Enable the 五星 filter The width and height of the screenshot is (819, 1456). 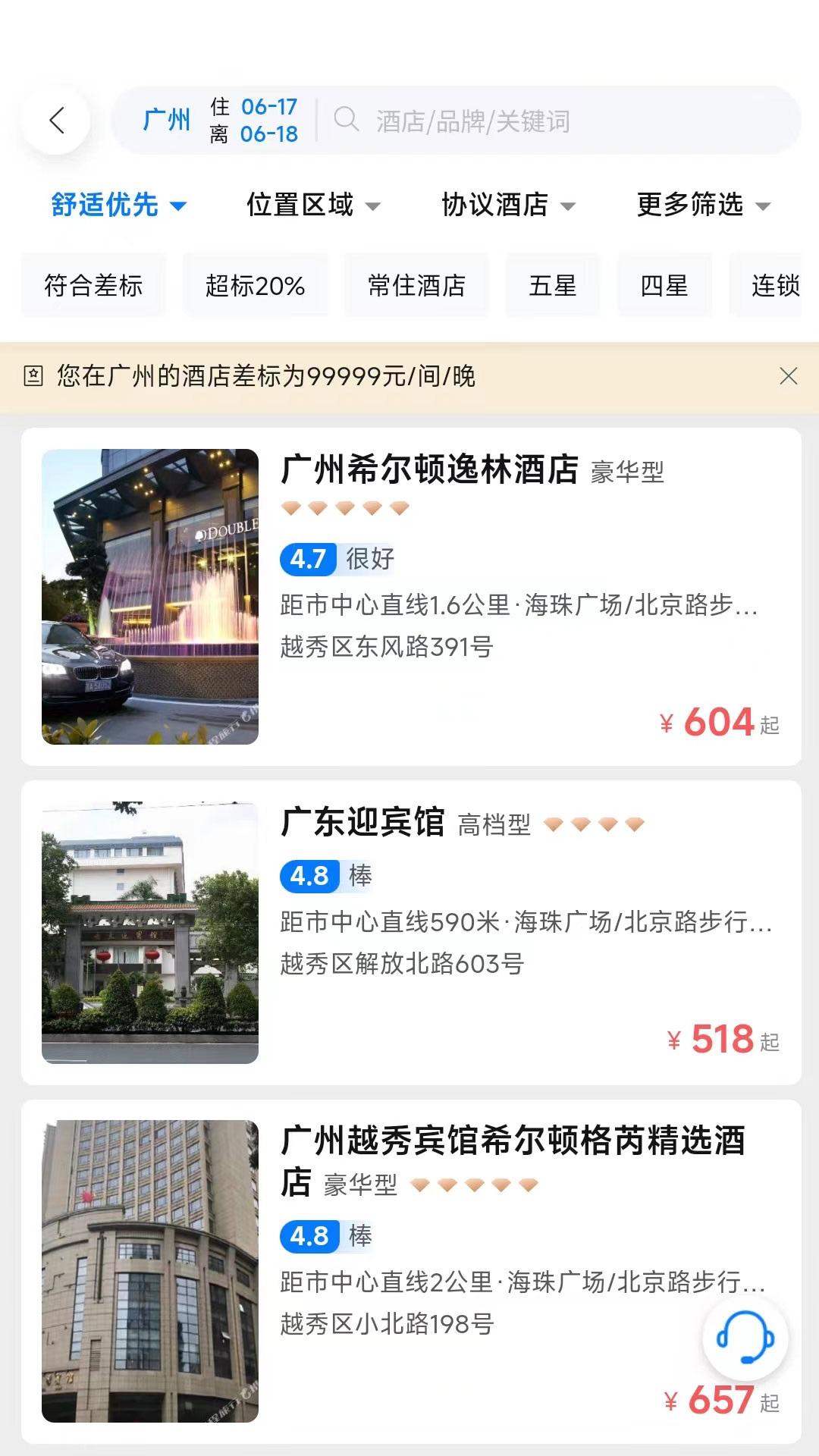(x=553, y=286)
